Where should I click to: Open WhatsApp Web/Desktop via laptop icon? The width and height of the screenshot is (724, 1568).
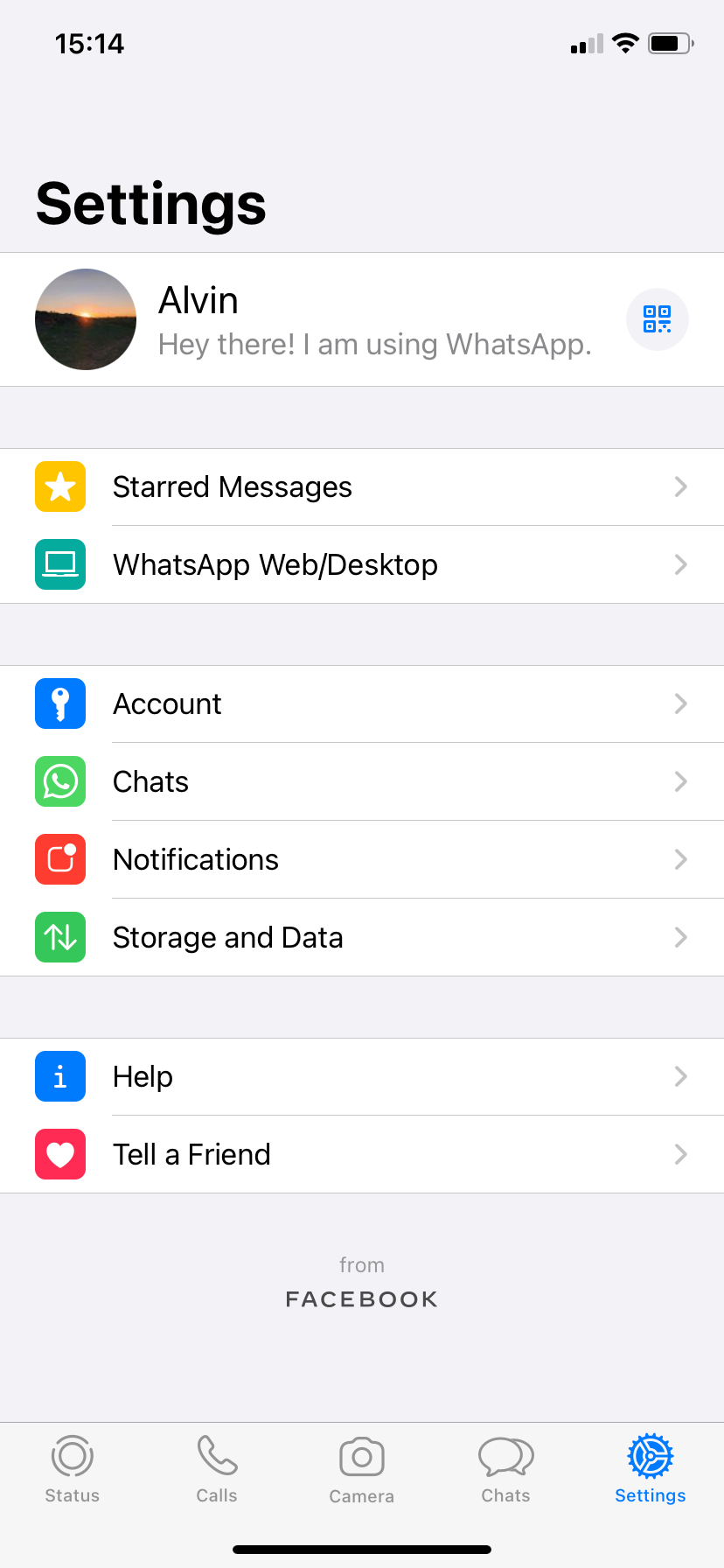(59, 564)
